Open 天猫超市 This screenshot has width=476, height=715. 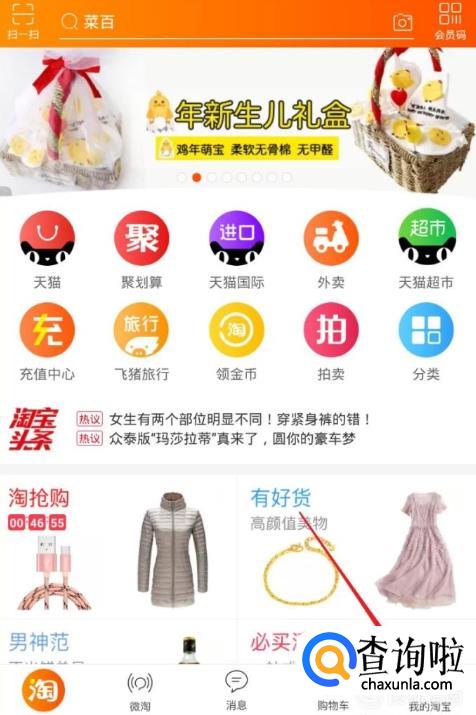coord(426,250)
